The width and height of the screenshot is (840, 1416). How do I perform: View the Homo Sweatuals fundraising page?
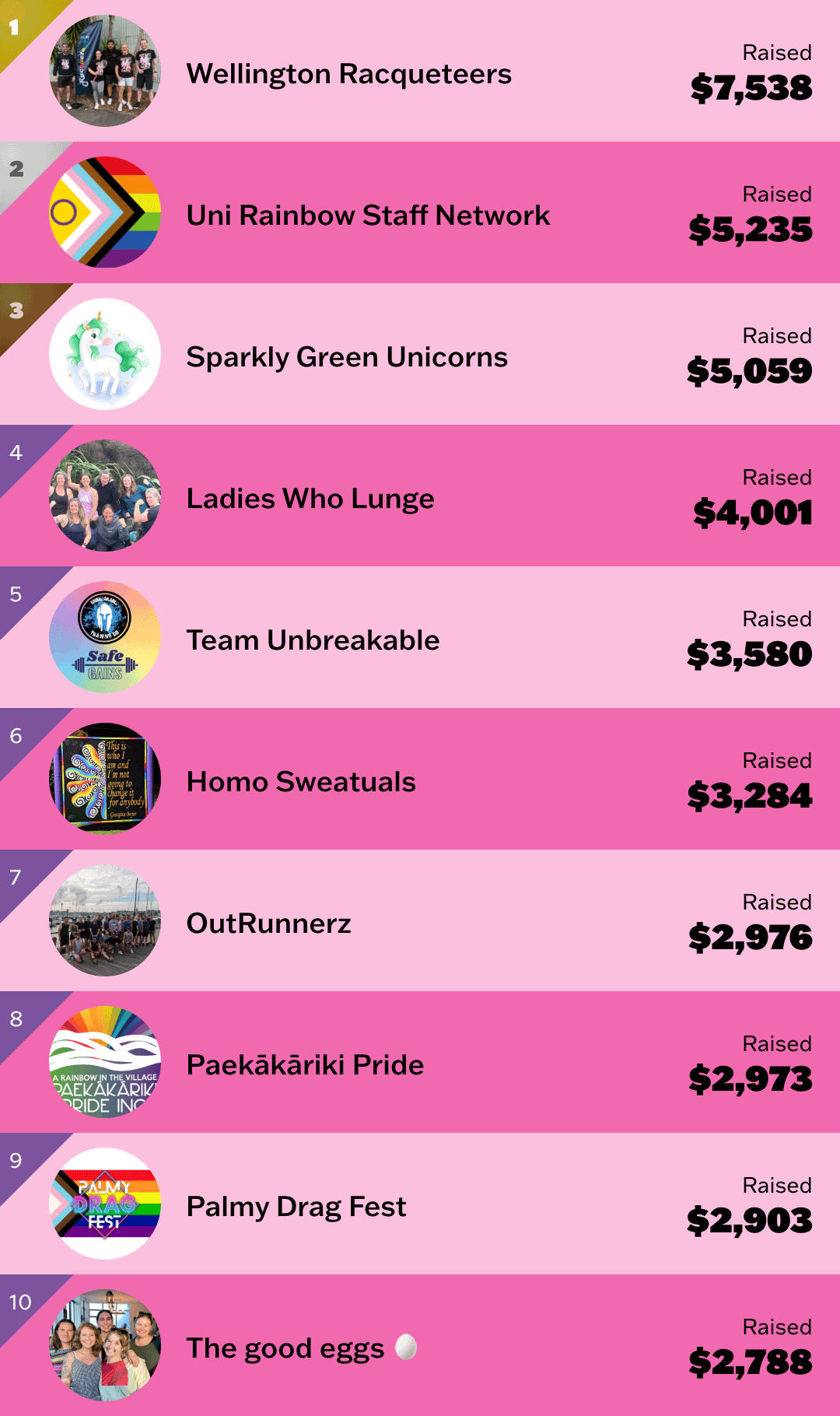(301, 782)
